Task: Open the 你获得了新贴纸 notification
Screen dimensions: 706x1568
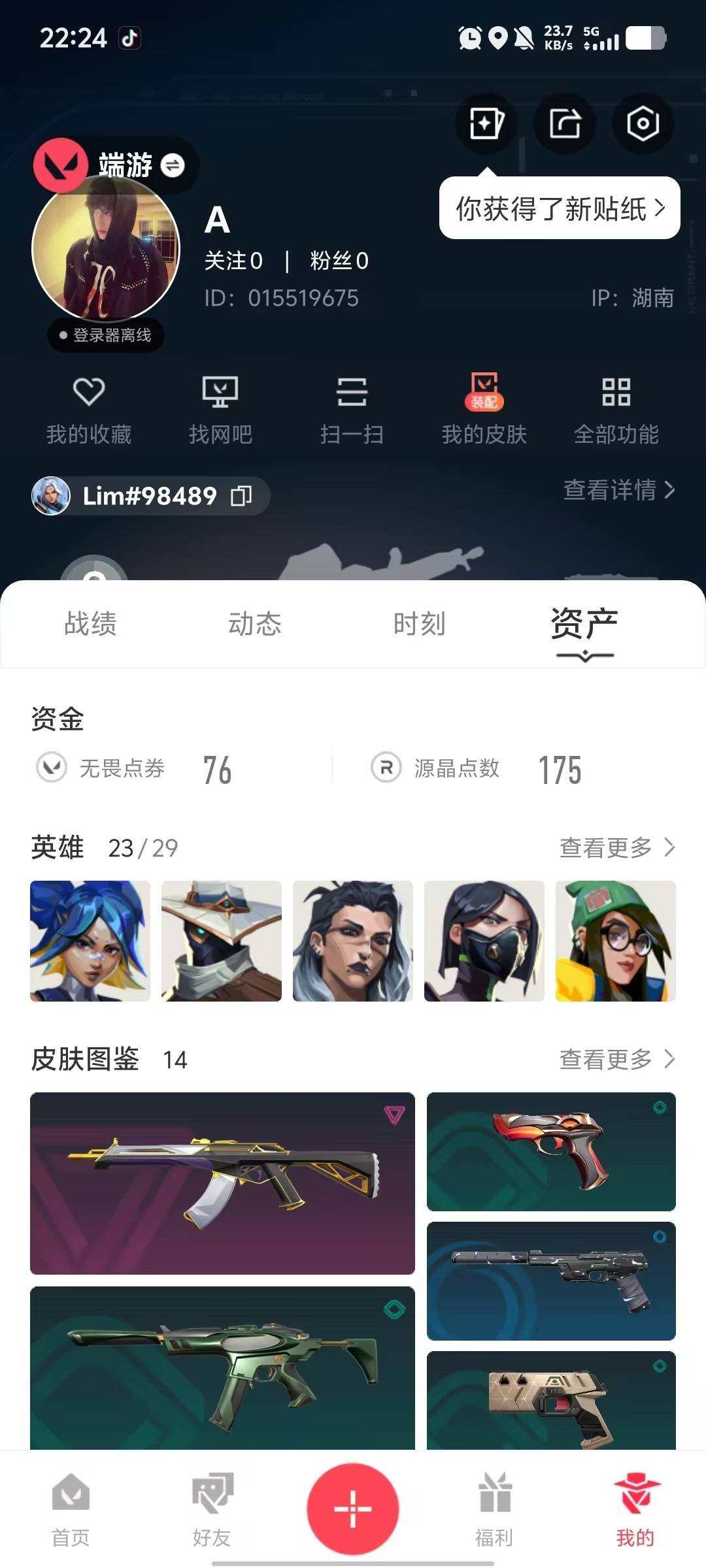Action: 559,208
